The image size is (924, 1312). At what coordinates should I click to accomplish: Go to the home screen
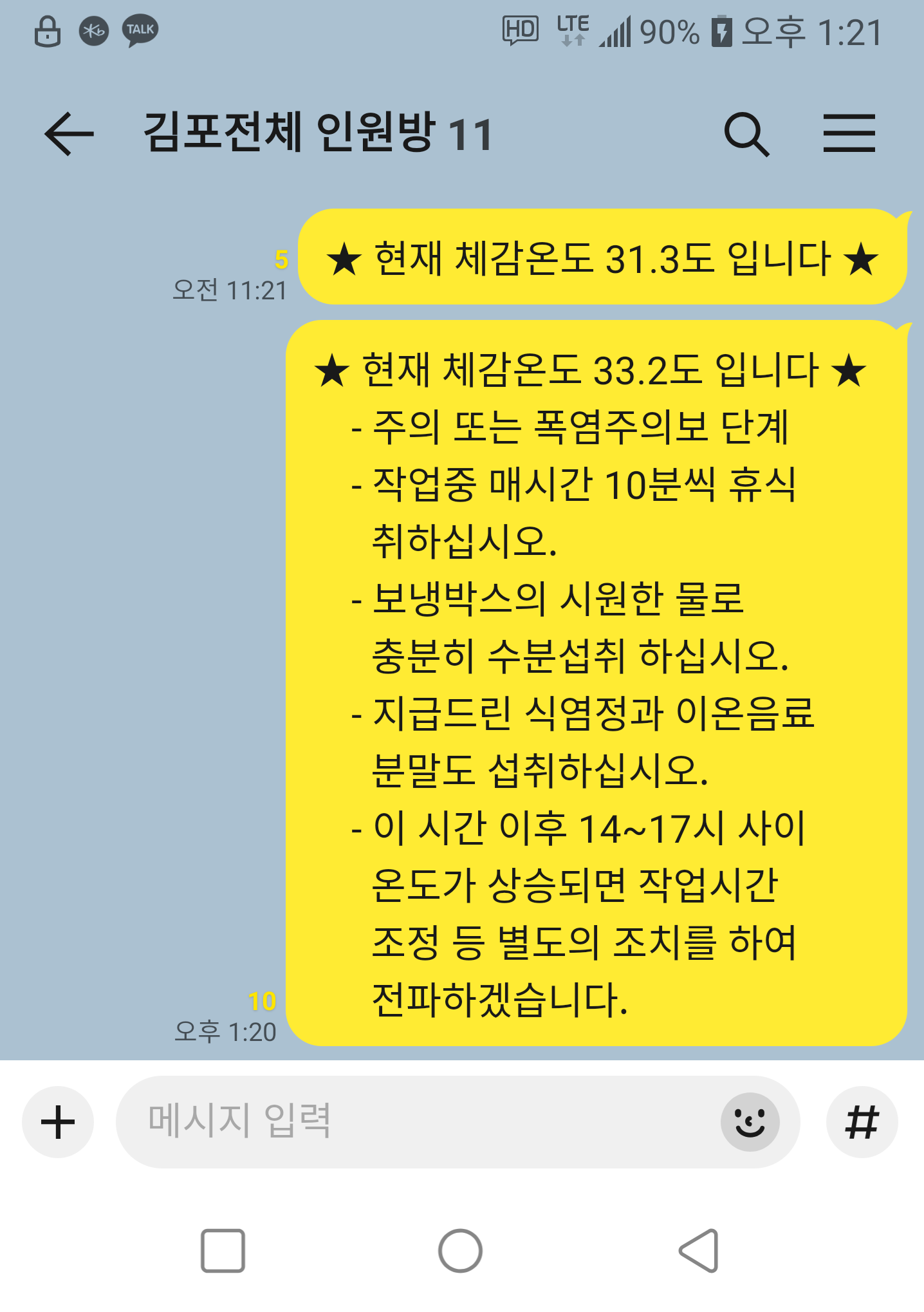pyautogui.click(x=460, y=1251)
